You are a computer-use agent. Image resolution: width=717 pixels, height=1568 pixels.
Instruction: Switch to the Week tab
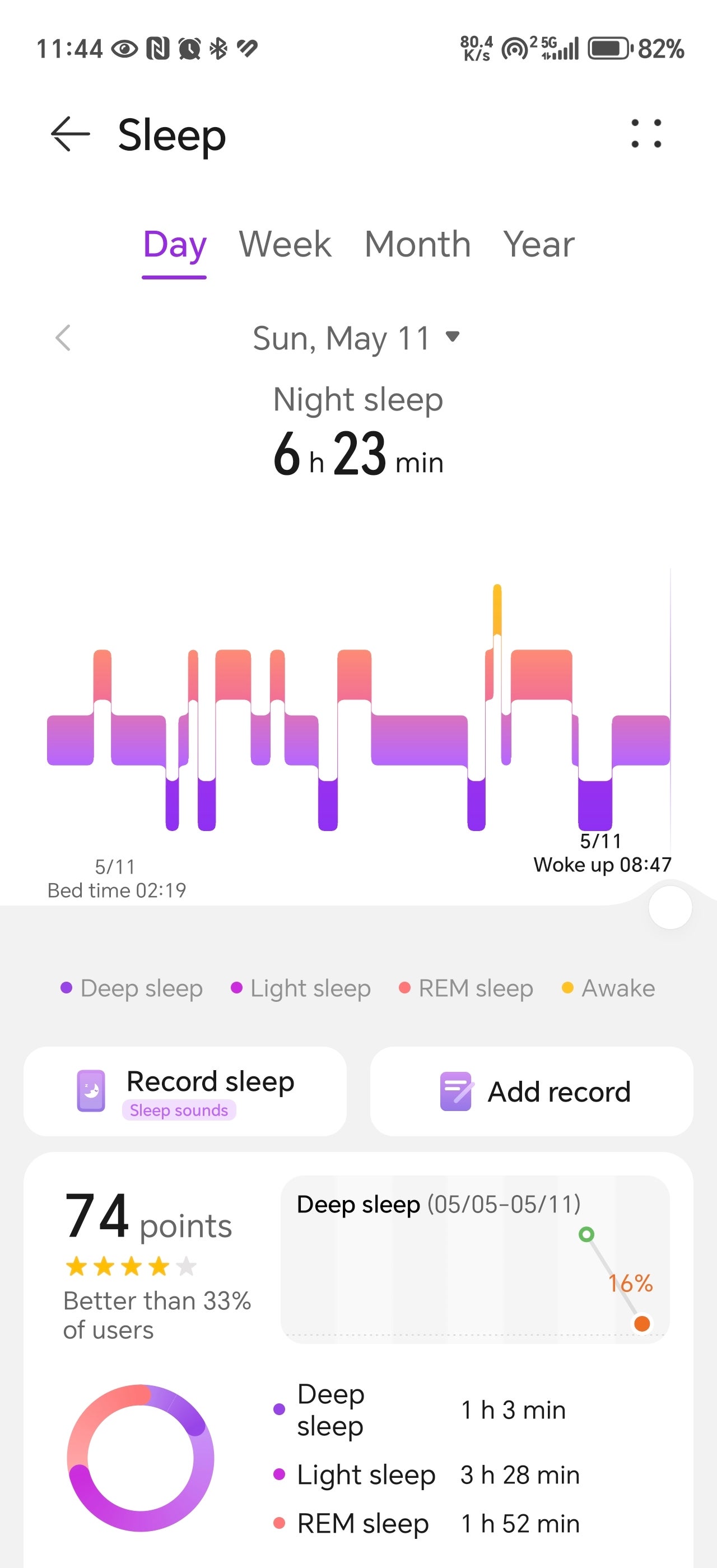pyautogui.click(x=284, y=245)
